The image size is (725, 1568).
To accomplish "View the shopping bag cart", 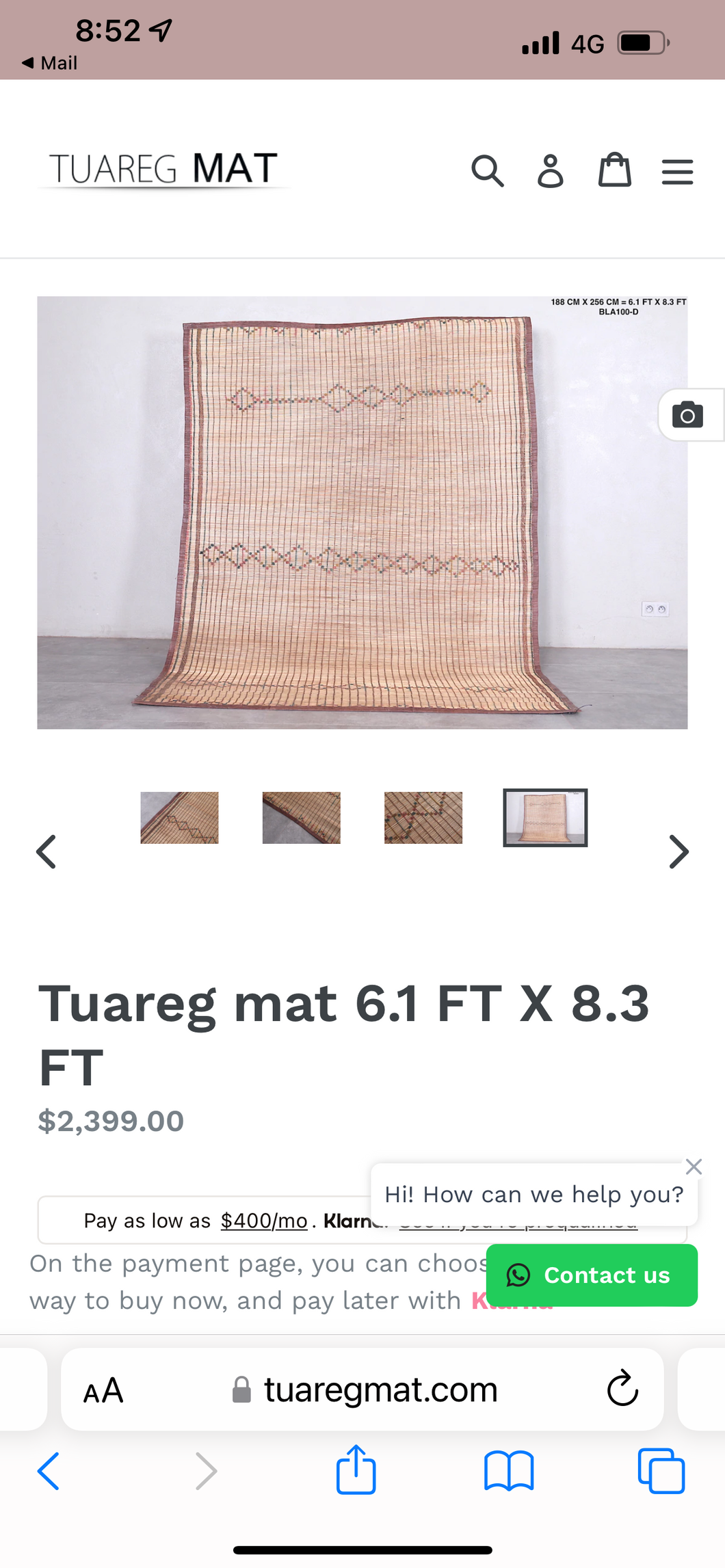I will [x=614, y=170].
